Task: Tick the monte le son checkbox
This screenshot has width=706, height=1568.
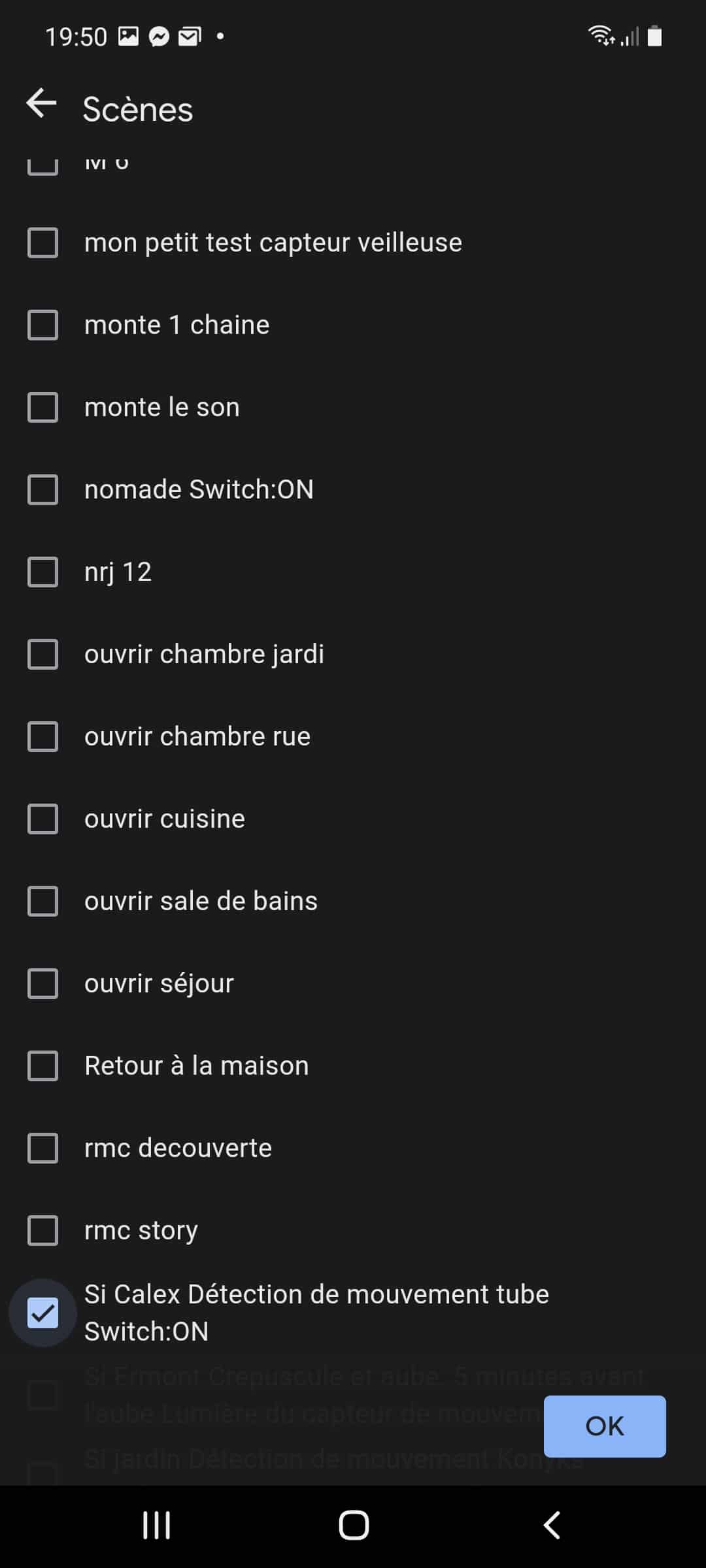Action: (x=42, y=408)
